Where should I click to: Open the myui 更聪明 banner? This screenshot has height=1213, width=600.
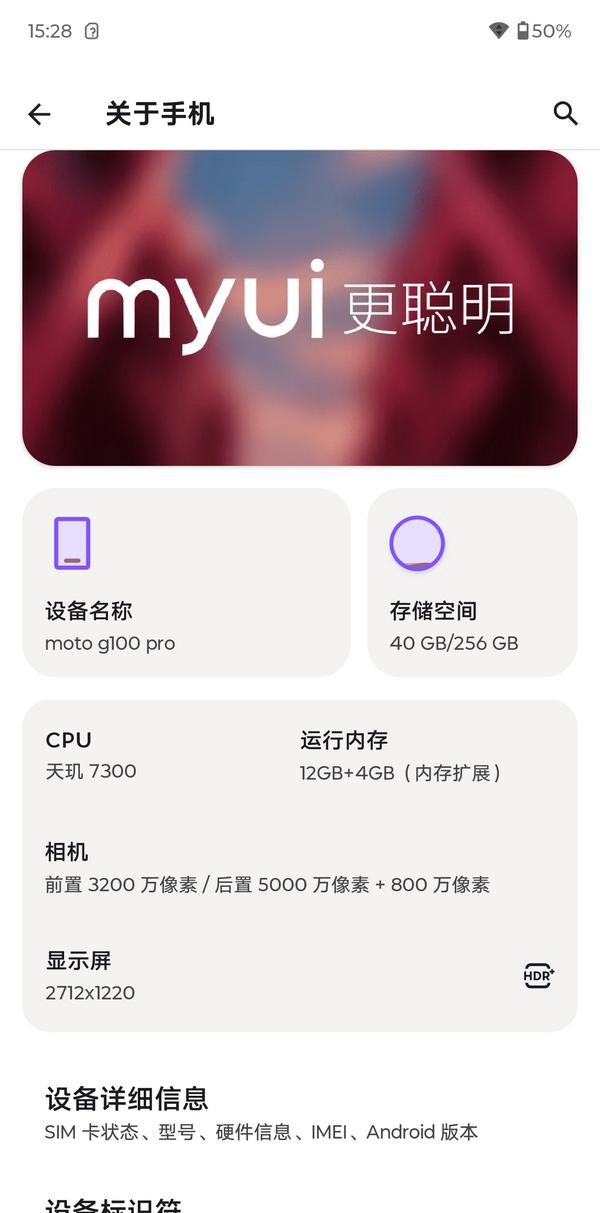point(300,308)
